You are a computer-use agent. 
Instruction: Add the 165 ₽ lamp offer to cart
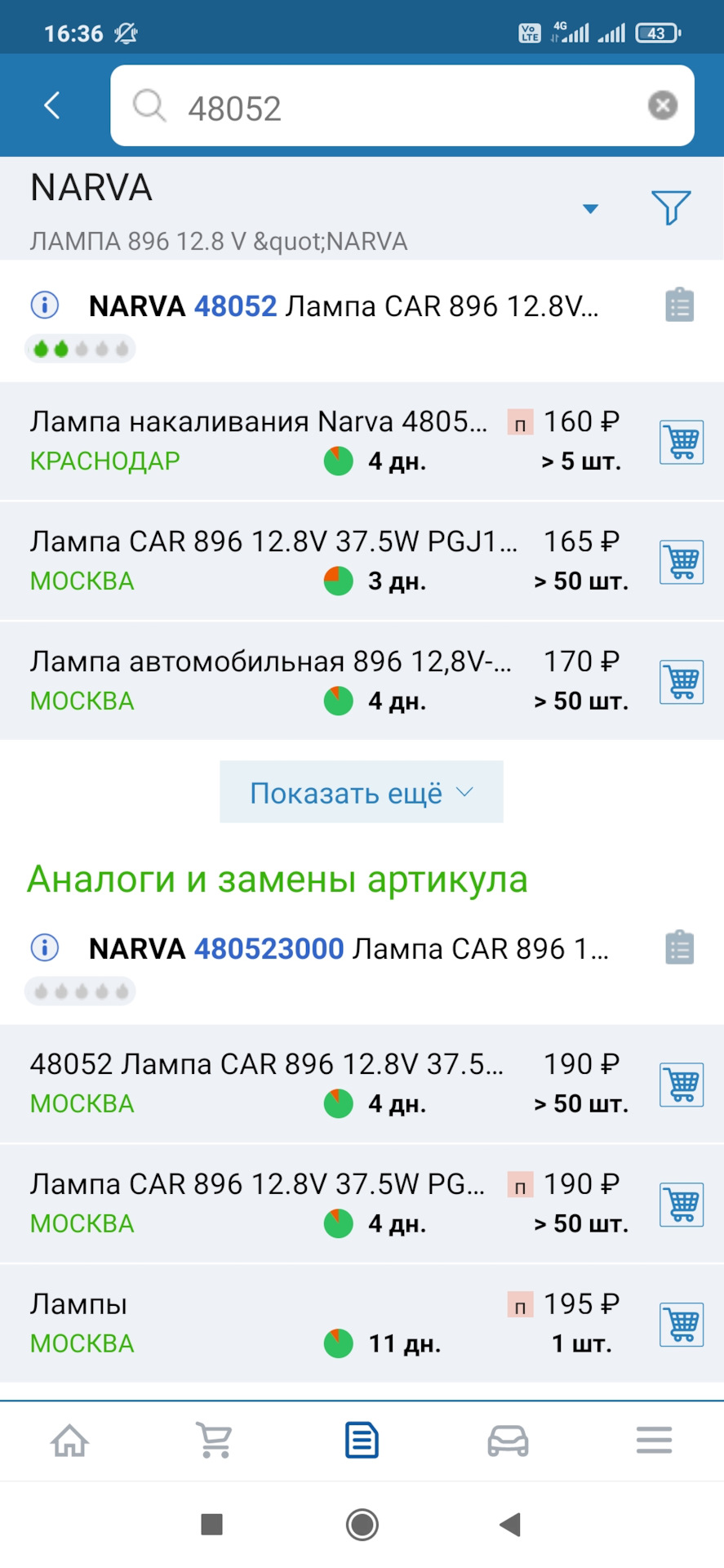coord(682,562)
